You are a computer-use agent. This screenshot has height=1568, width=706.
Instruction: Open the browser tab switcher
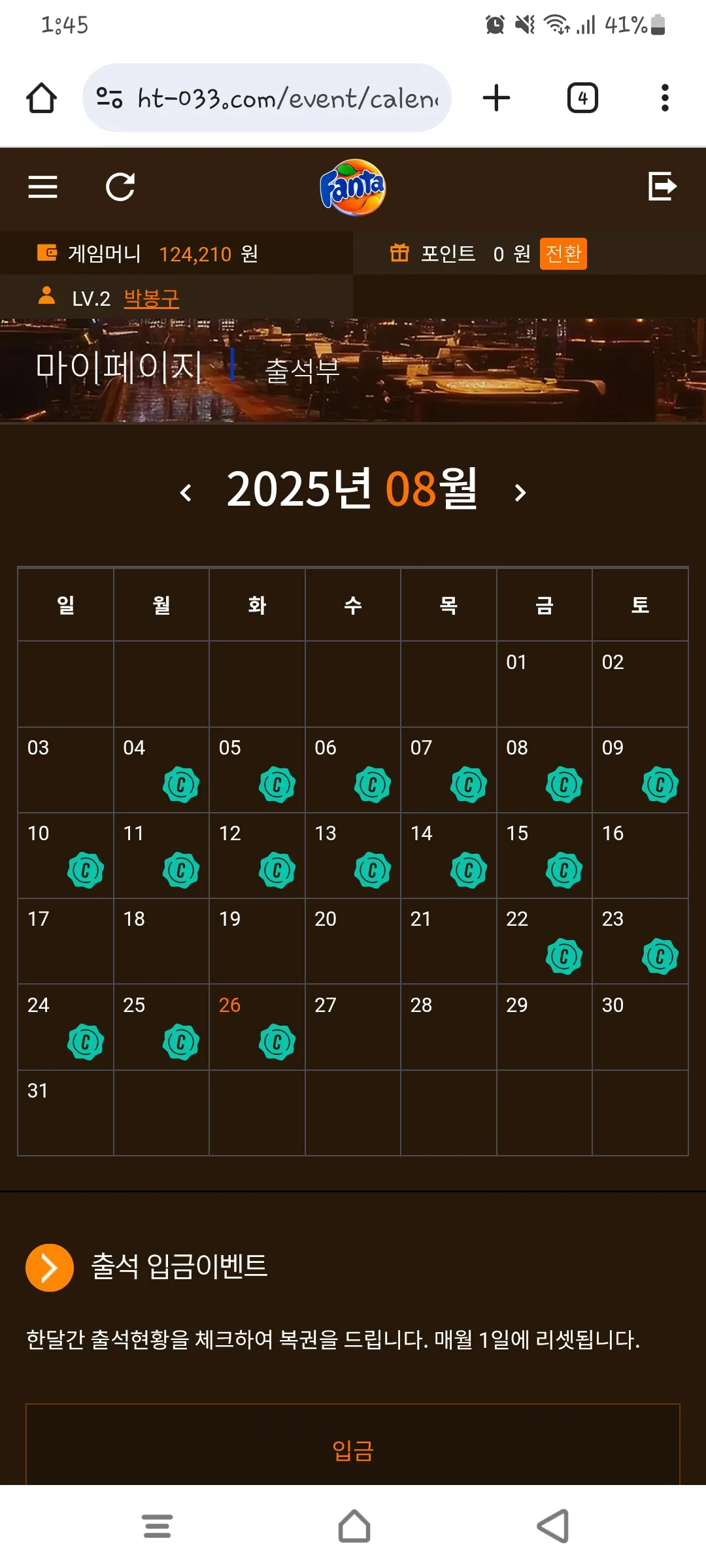[582, 98]
